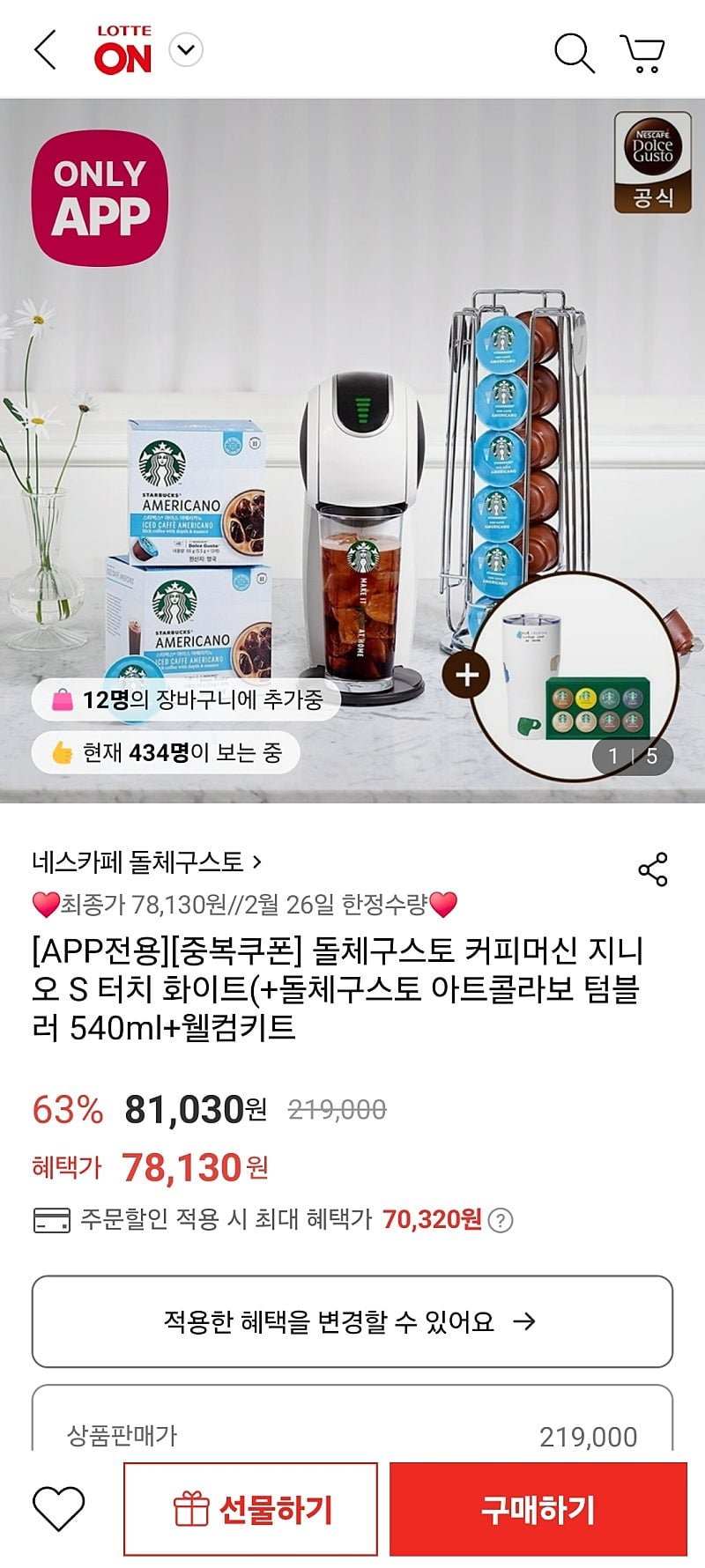705x1568 pixels.
Task: Tap 선물하기 to send as gift
Action: click(x=251, y=1509)
